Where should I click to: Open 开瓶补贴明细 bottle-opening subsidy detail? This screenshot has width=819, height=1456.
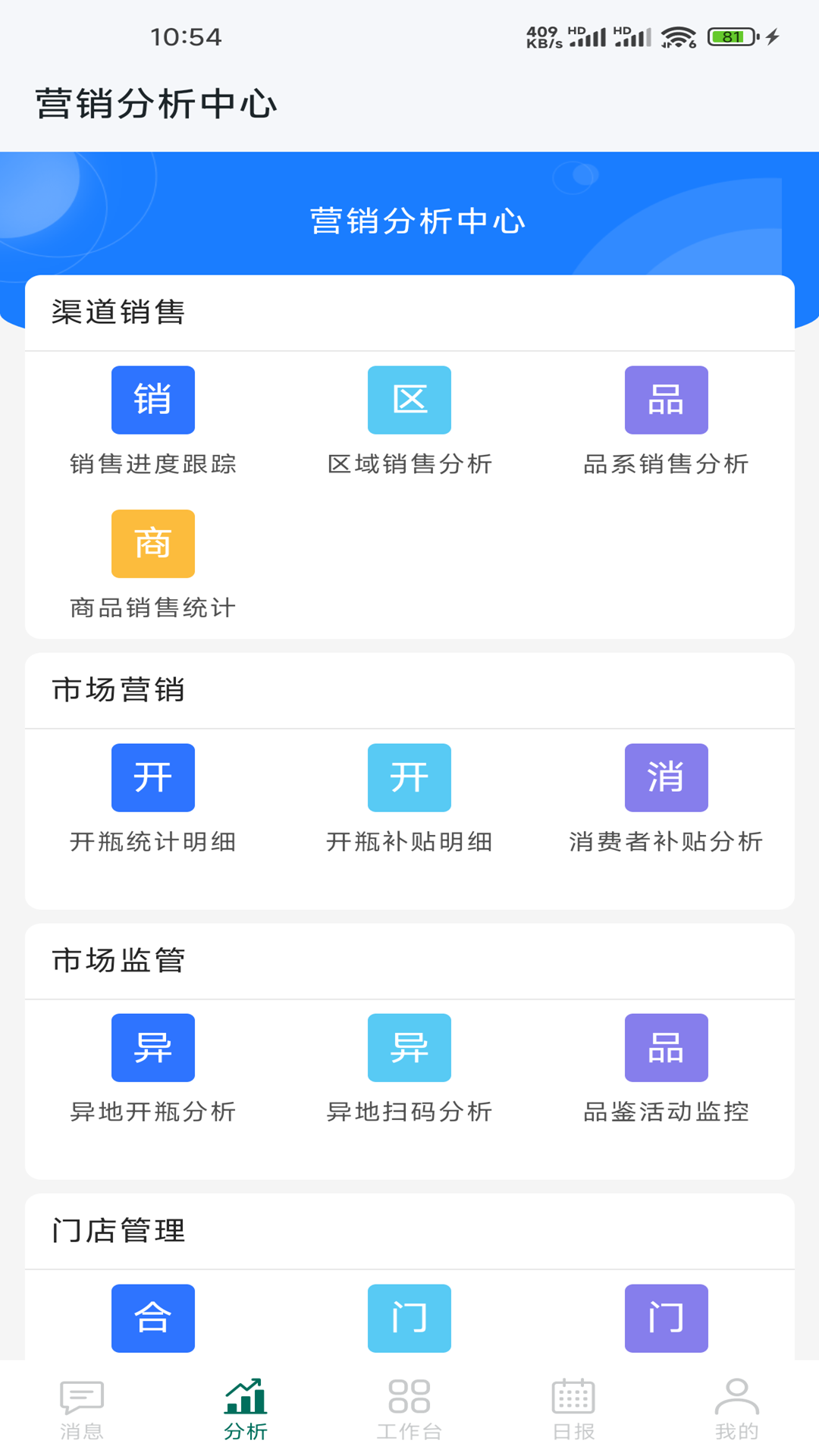pos(409,777)
